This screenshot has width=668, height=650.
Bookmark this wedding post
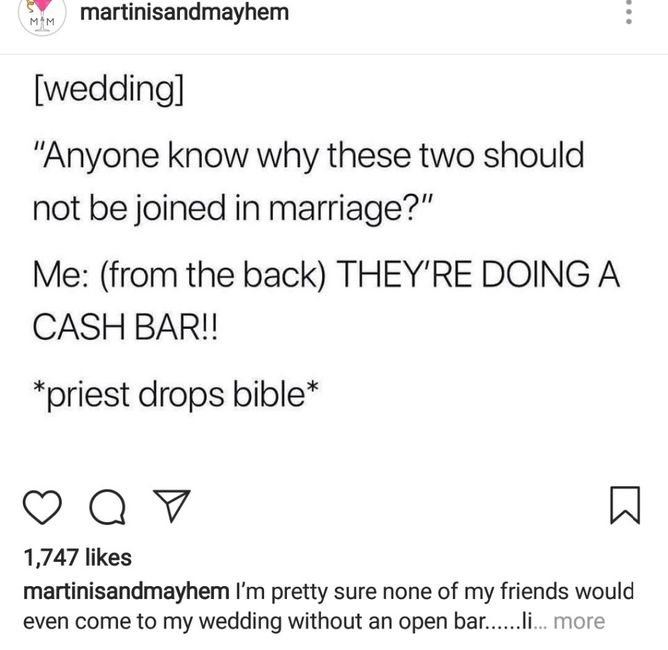pos(624,509)
